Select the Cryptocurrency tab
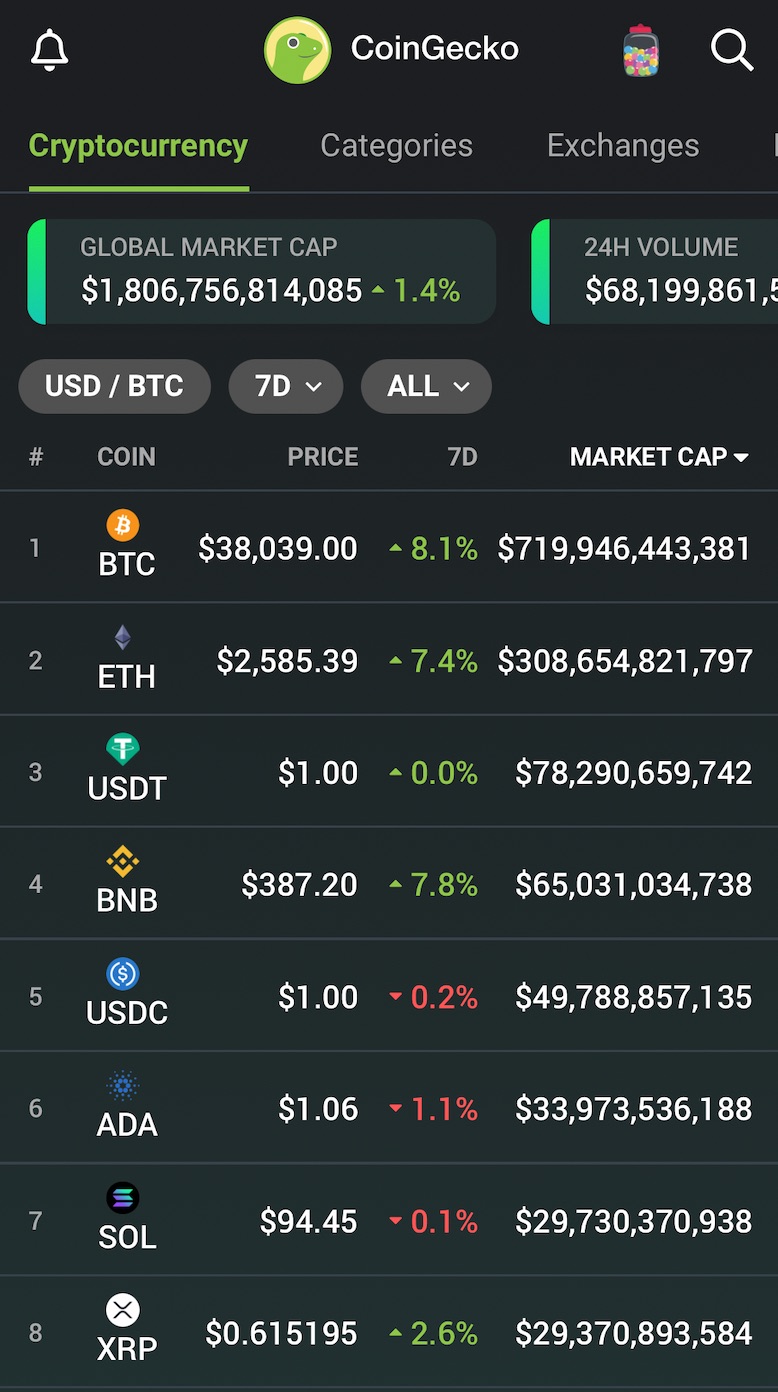The height and width of the screenshot is (1392, 778). [x=138, y=146]
